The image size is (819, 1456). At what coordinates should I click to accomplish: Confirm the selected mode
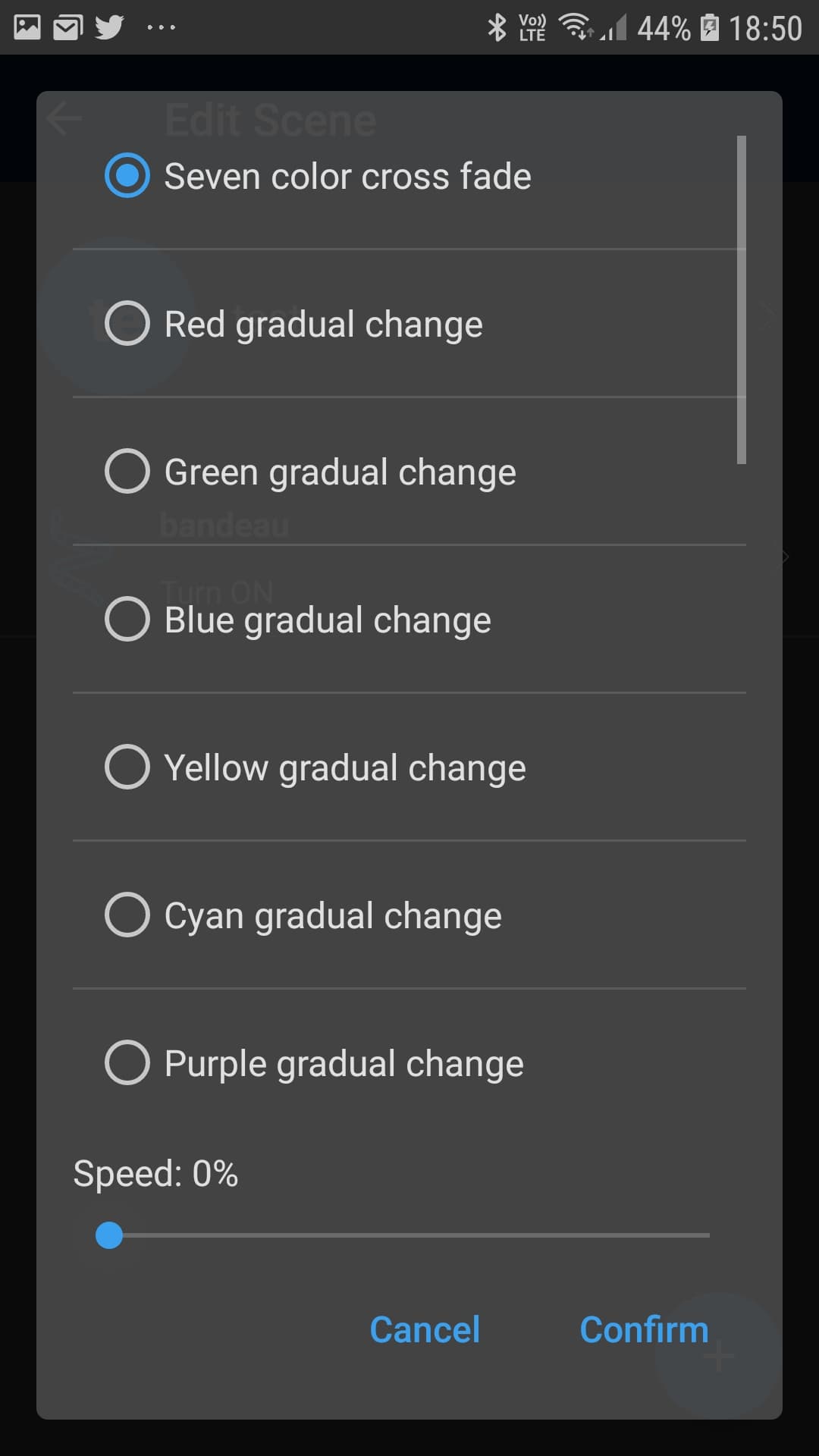point(644,1329)
